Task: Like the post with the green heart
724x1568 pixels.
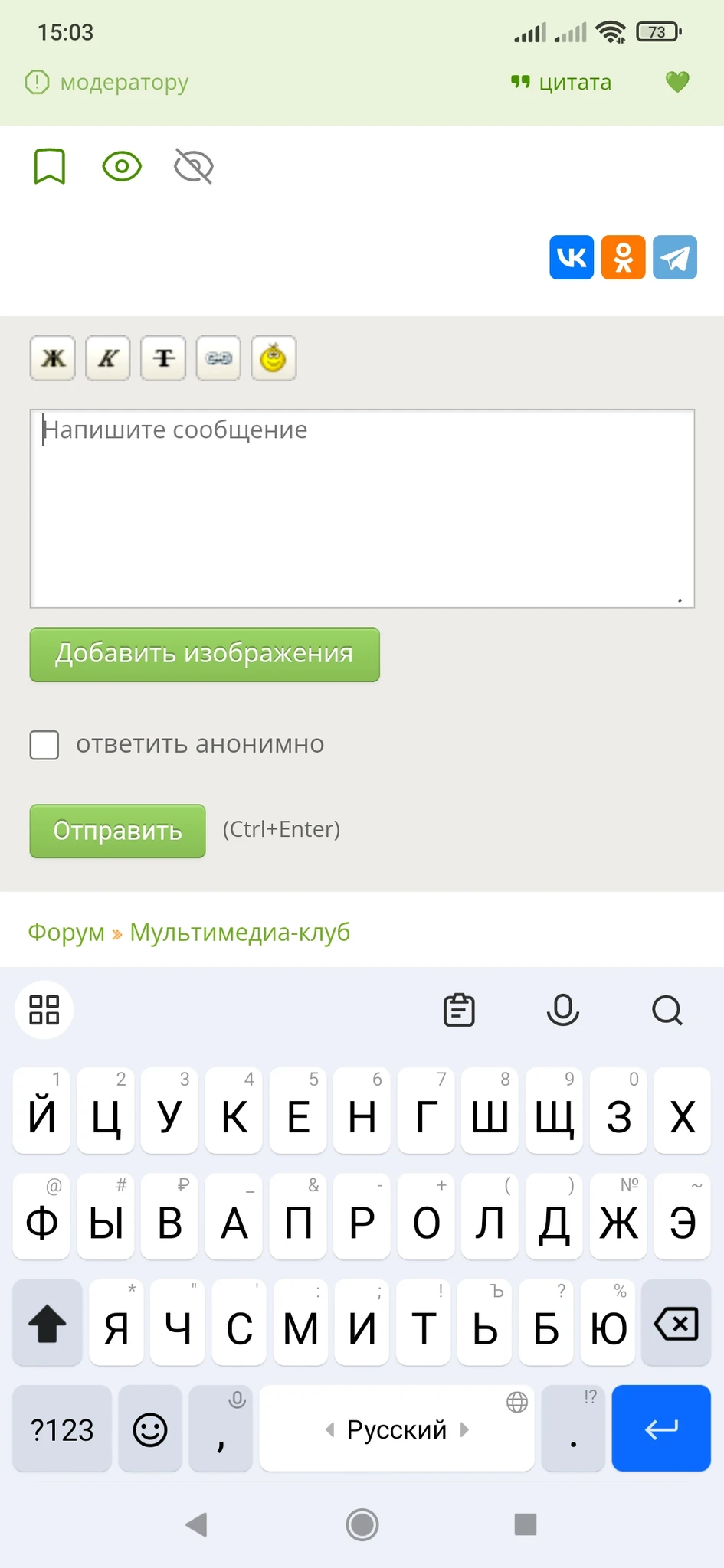Action: coord(677,81)
